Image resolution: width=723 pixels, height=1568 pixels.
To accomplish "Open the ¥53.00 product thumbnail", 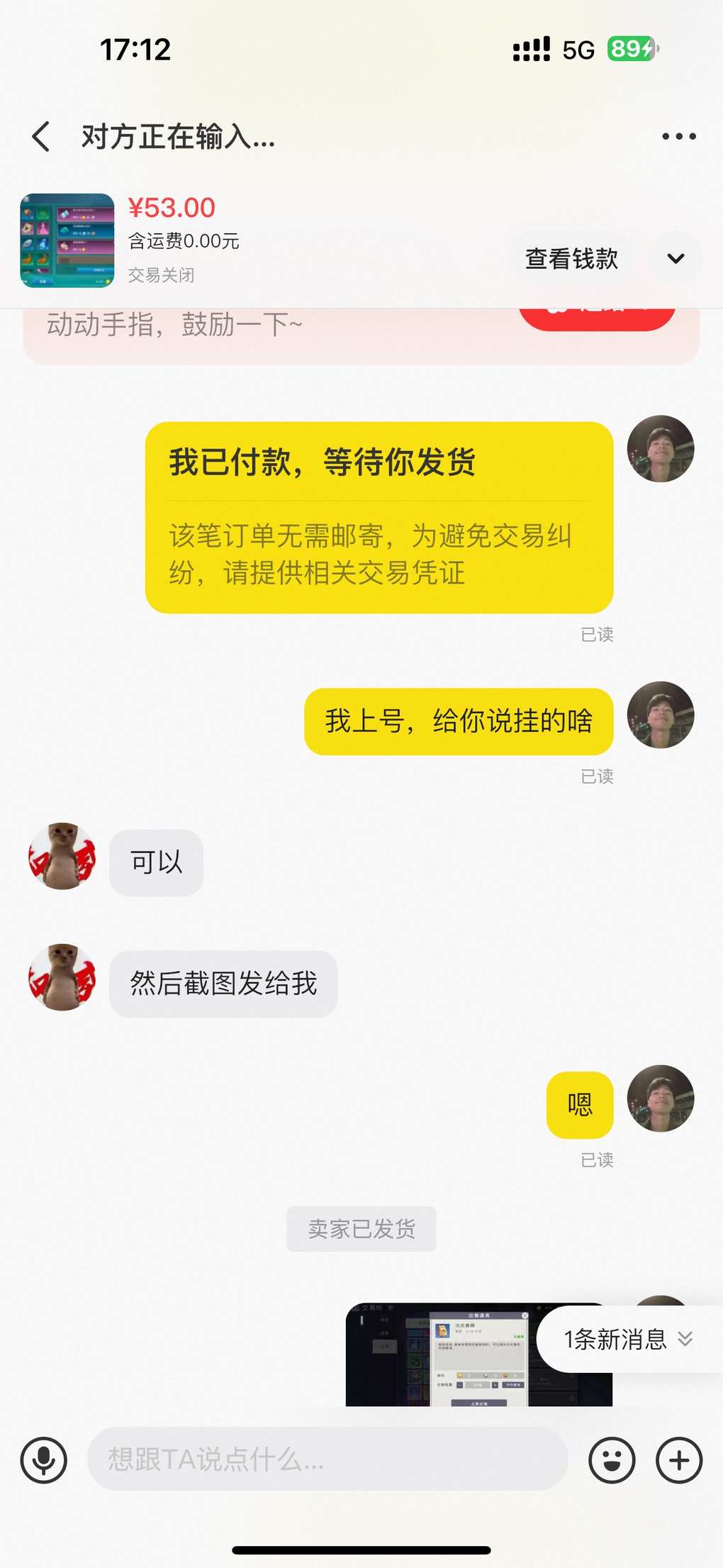I will 67,240.
